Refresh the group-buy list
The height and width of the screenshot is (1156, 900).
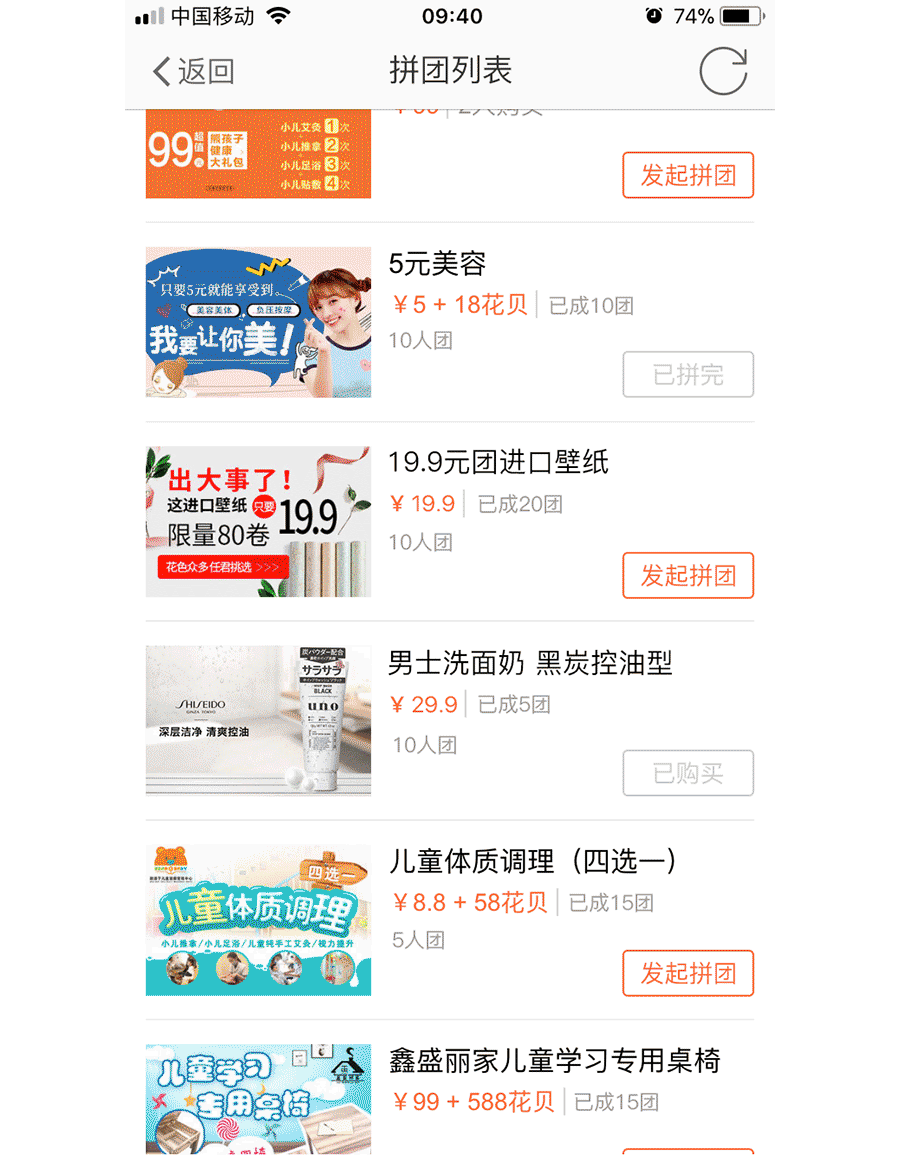coord(722,72)
